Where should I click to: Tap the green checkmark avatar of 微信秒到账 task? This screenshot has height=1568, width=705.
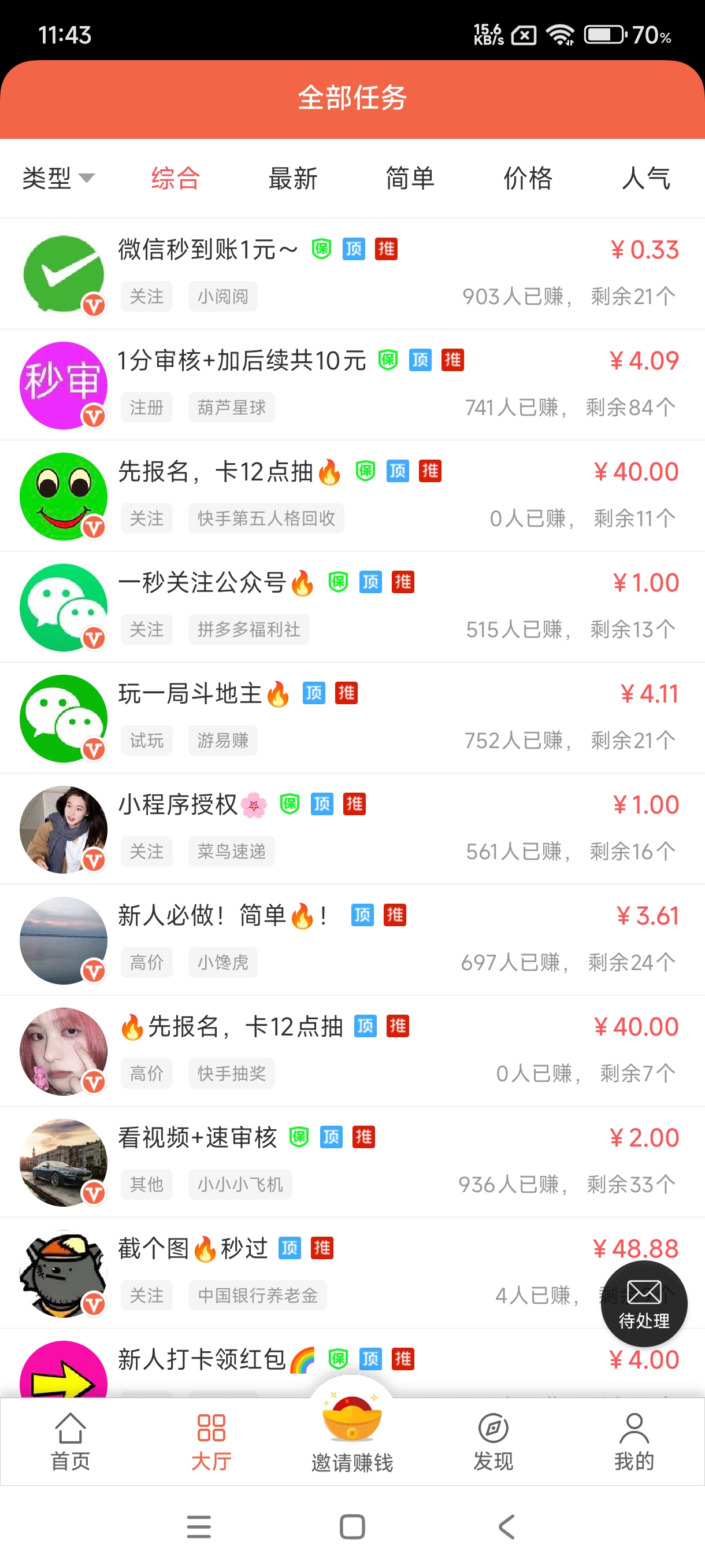tap(63, 273)
